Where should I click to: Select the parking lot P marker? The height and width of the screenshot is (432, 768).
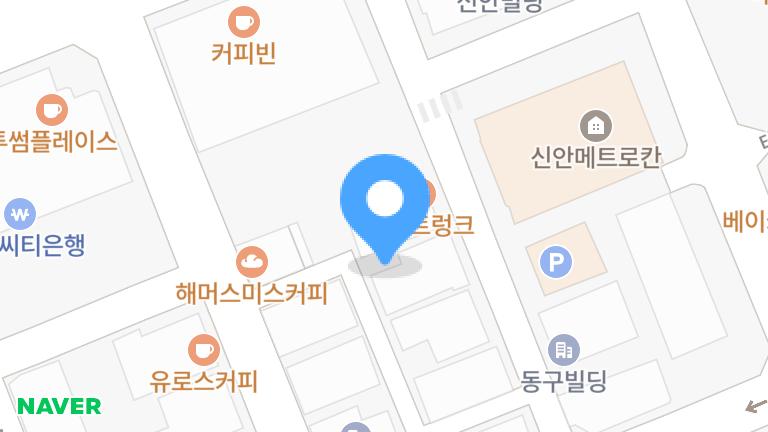click(x=555, y=263)
